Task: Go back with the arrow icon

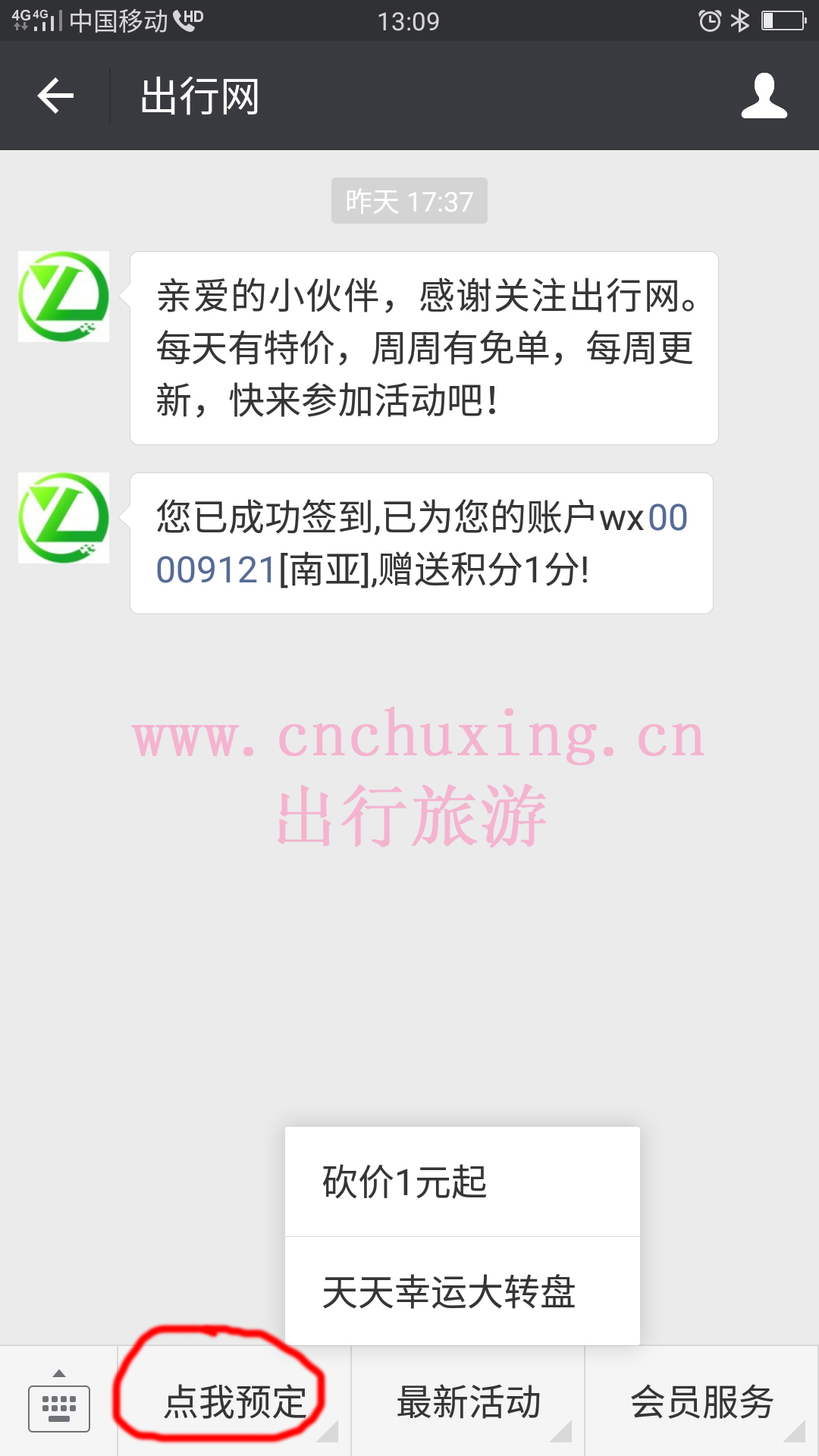Action: (55, 96)
